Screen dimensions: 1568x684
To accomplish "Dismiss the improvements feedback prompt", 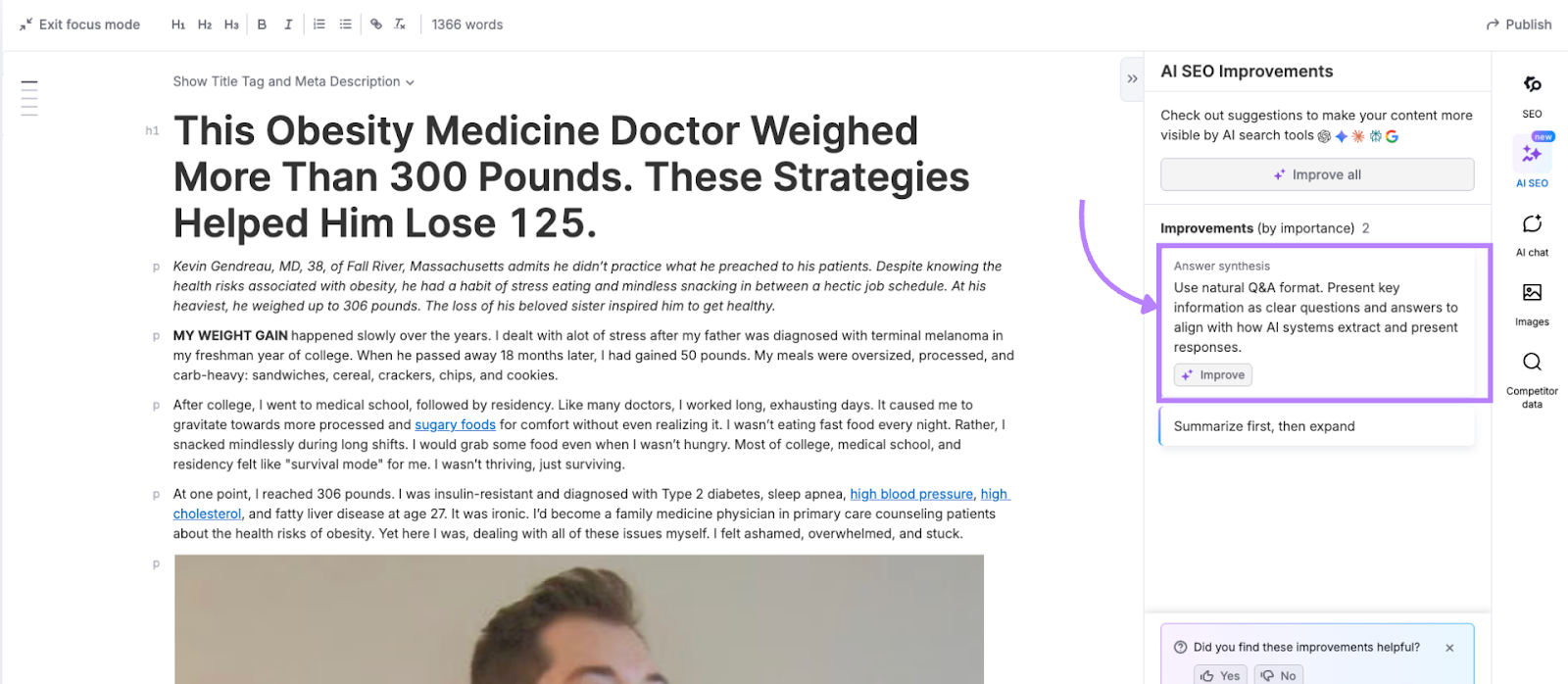I will click(1449, 648).
